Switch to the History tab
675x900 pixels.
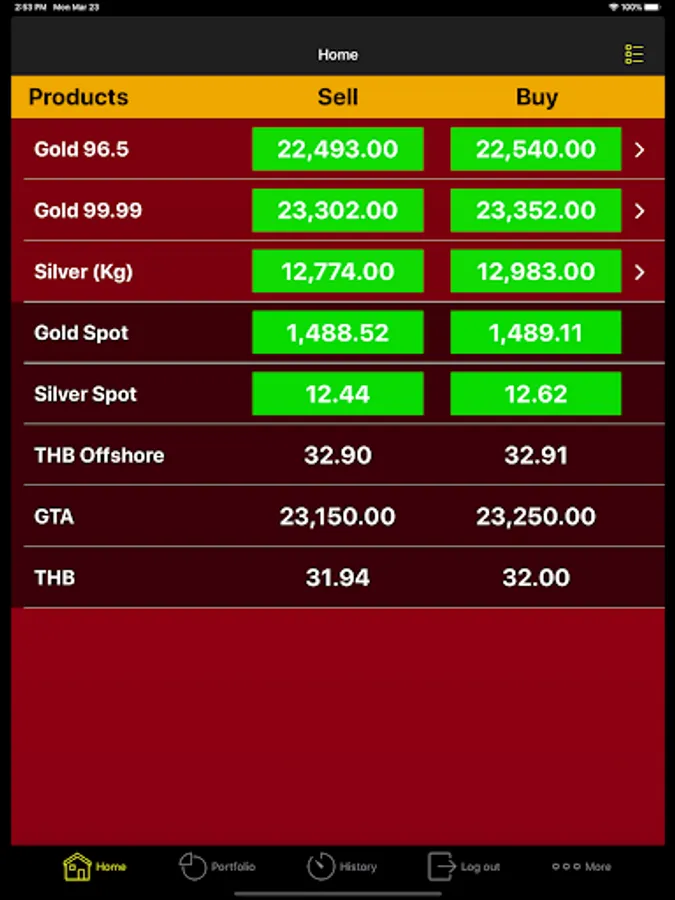342,867
